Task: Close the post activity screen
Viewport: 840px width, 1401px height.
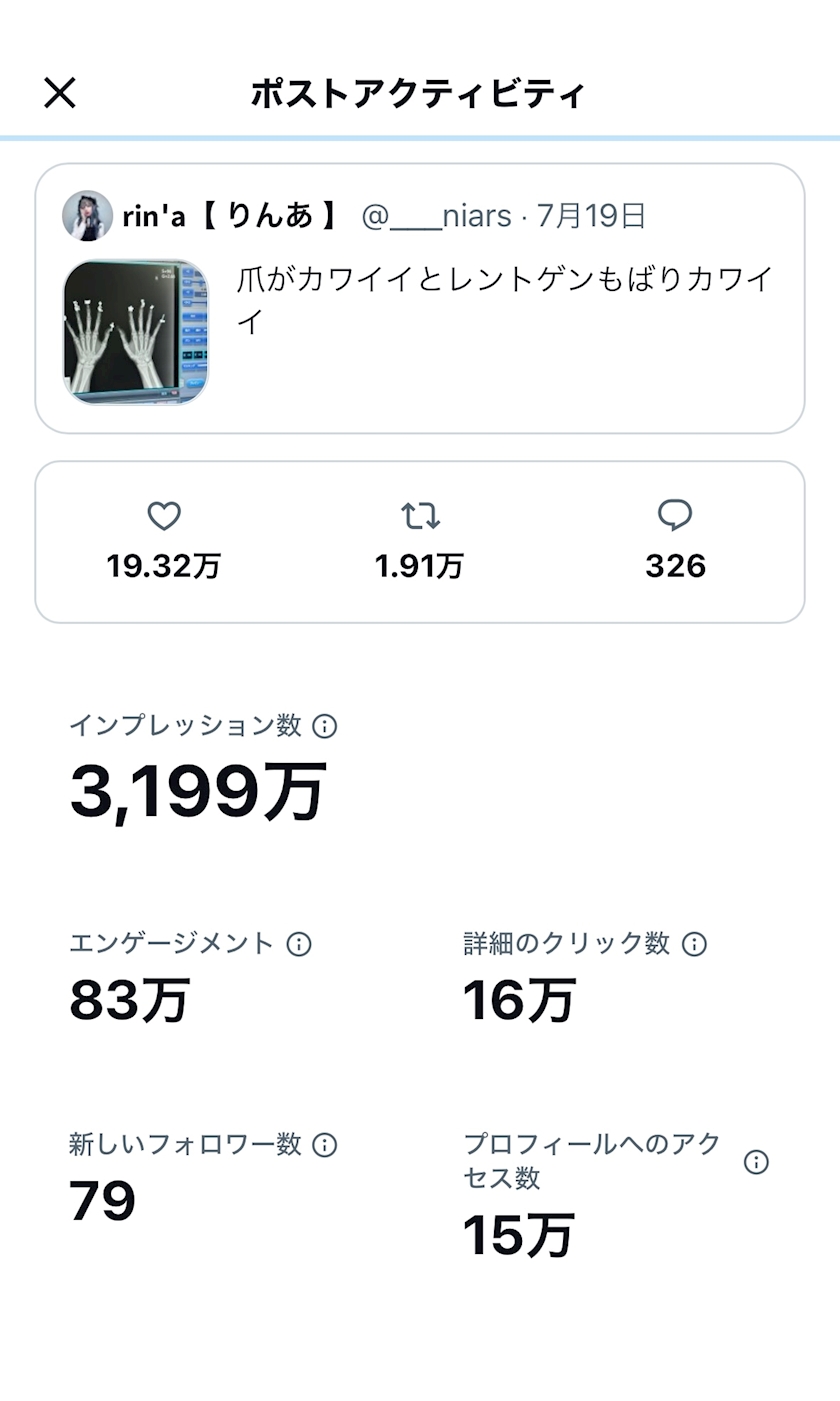Action: pos(60,93)
